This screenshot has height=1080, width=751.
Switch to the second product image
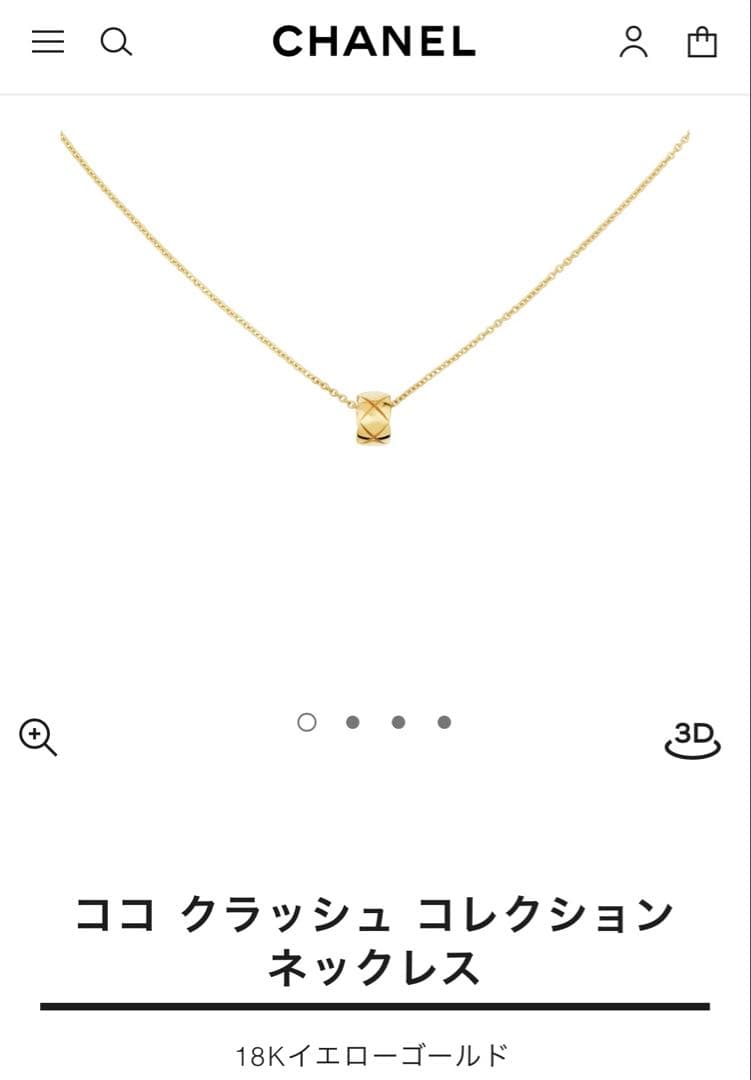(x=352, y=722)
